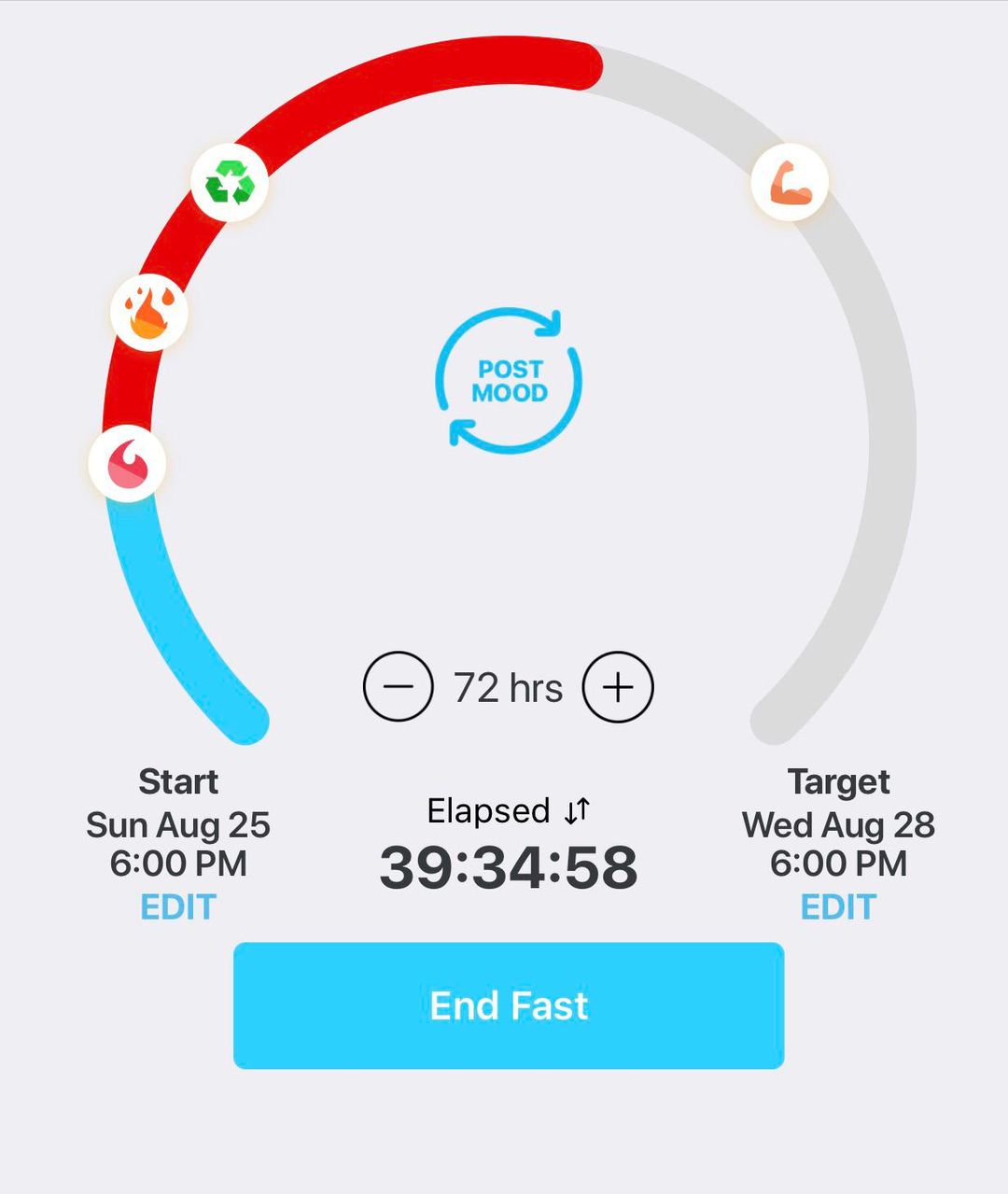Edit the fast start time
Image resolution: width=1008 pixels, height=1194 pixels.
(179, 906)
